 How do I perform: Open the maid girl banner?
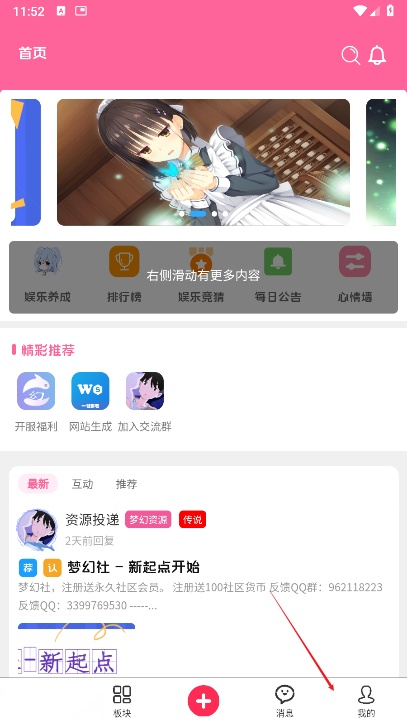click(x=203, y=162)
